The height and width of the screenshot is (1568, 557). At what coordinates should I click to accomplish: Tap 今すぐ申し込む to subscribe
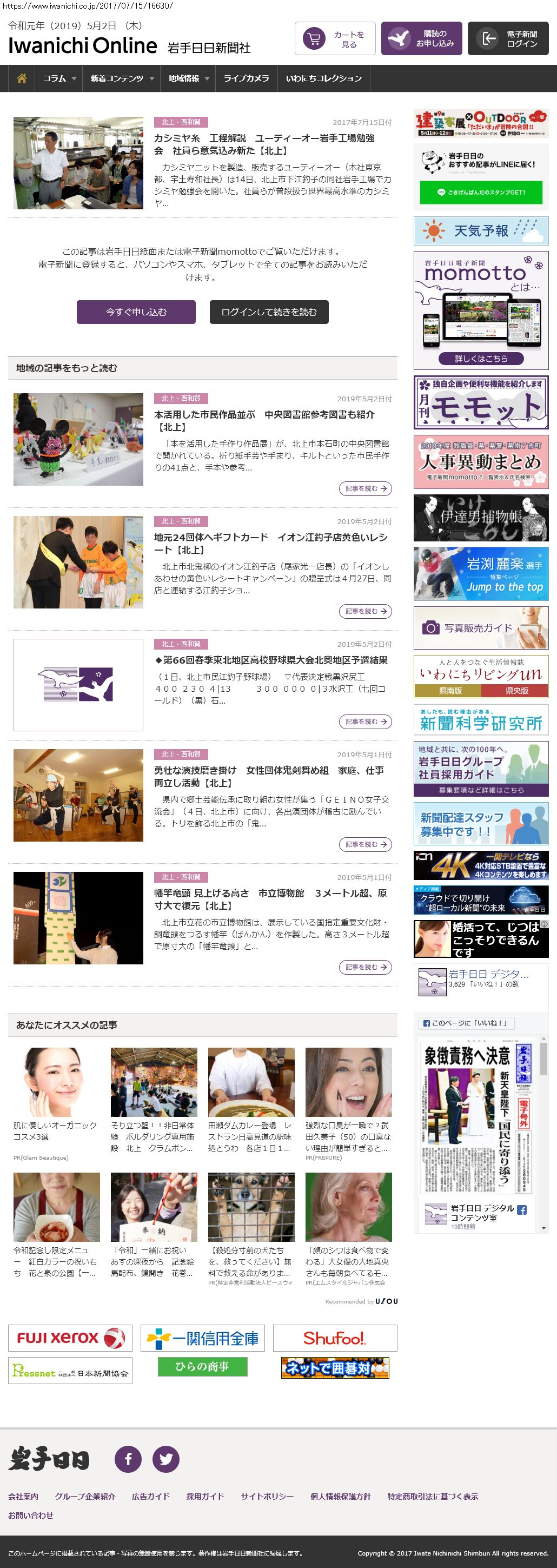click(x=136, y=312)
